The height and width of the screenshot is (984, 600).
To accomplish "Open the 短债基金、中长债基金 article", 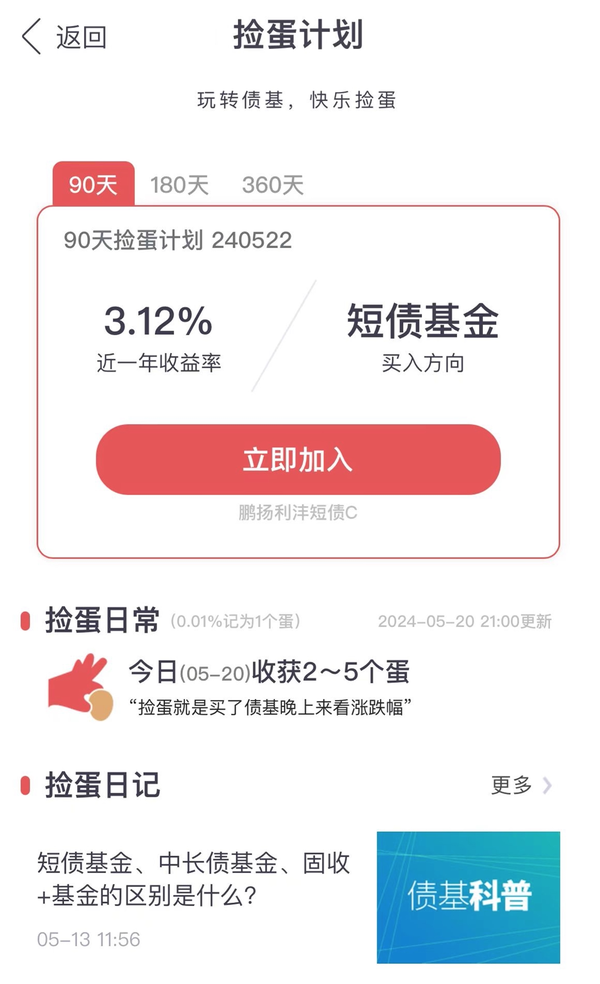I will click(193, 879).
